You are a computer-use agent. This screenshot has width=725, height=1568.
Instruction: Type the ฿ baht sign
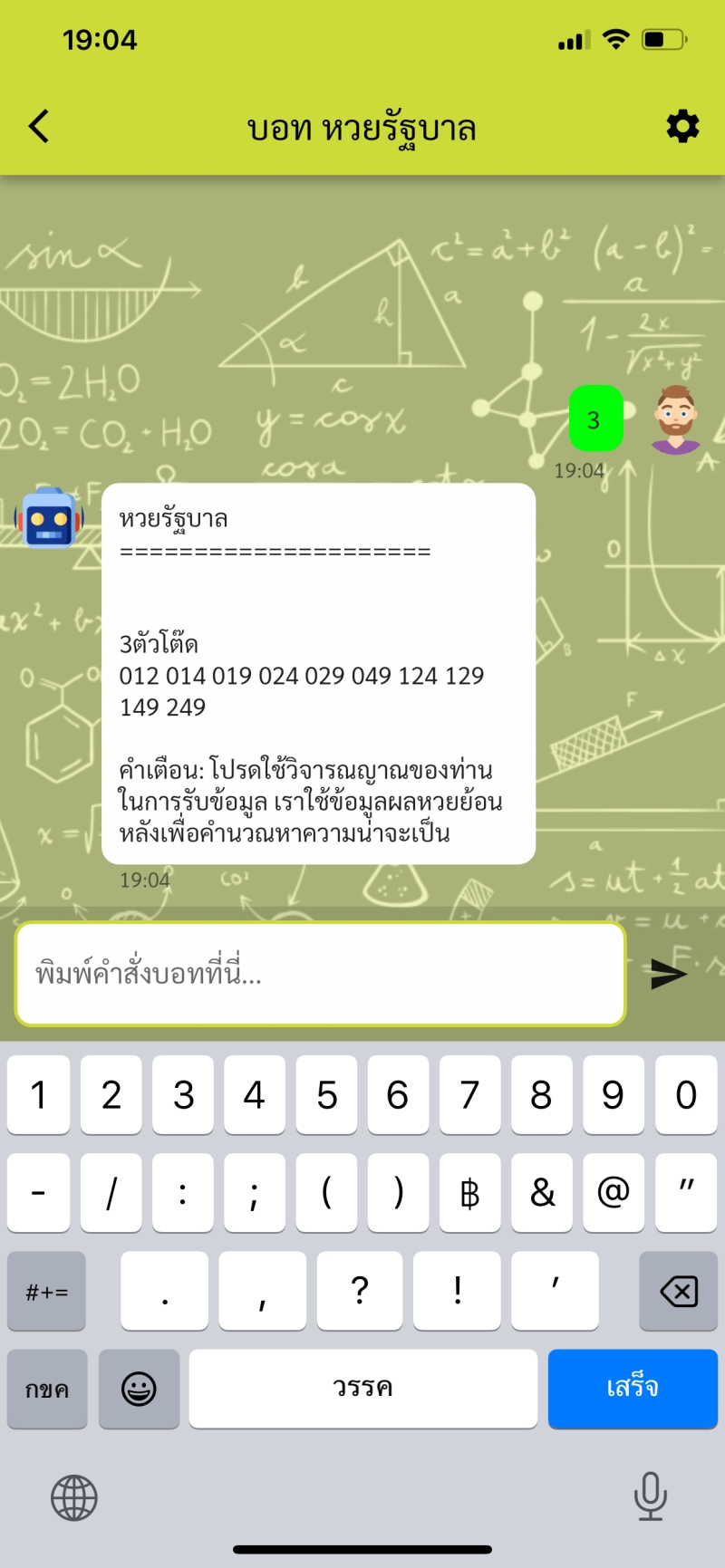click(469, 1192)
